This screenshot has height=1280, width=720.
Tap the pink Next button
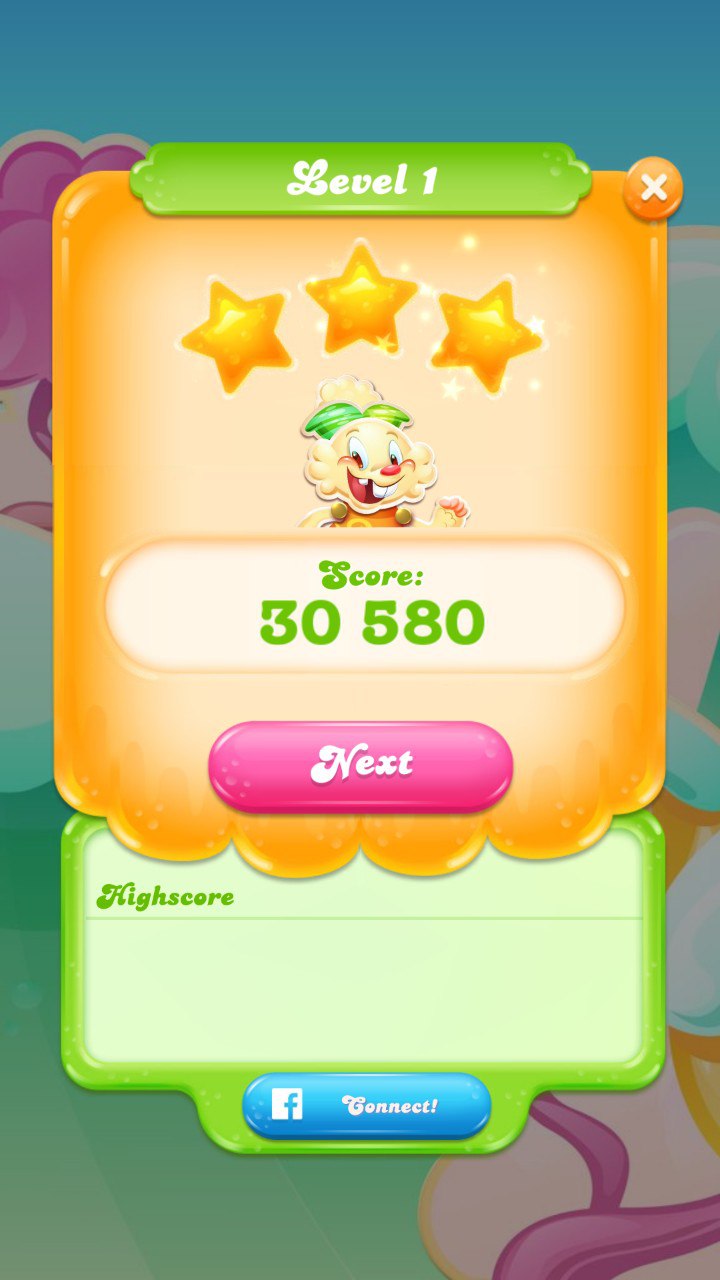360,765
